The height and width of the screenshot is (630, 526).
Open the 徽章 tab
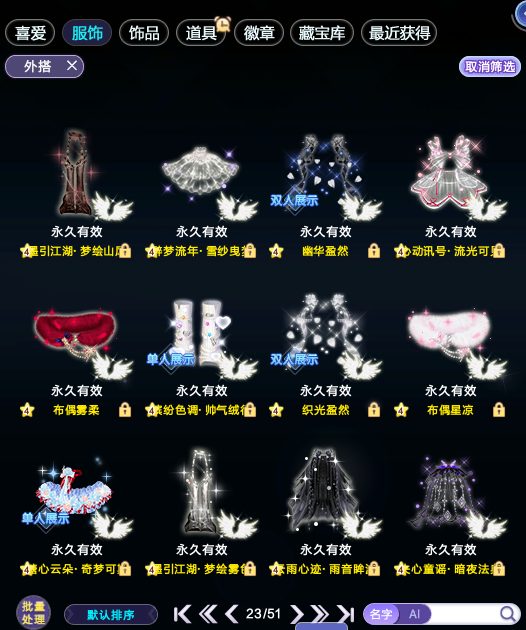click(x=259, y=33)
